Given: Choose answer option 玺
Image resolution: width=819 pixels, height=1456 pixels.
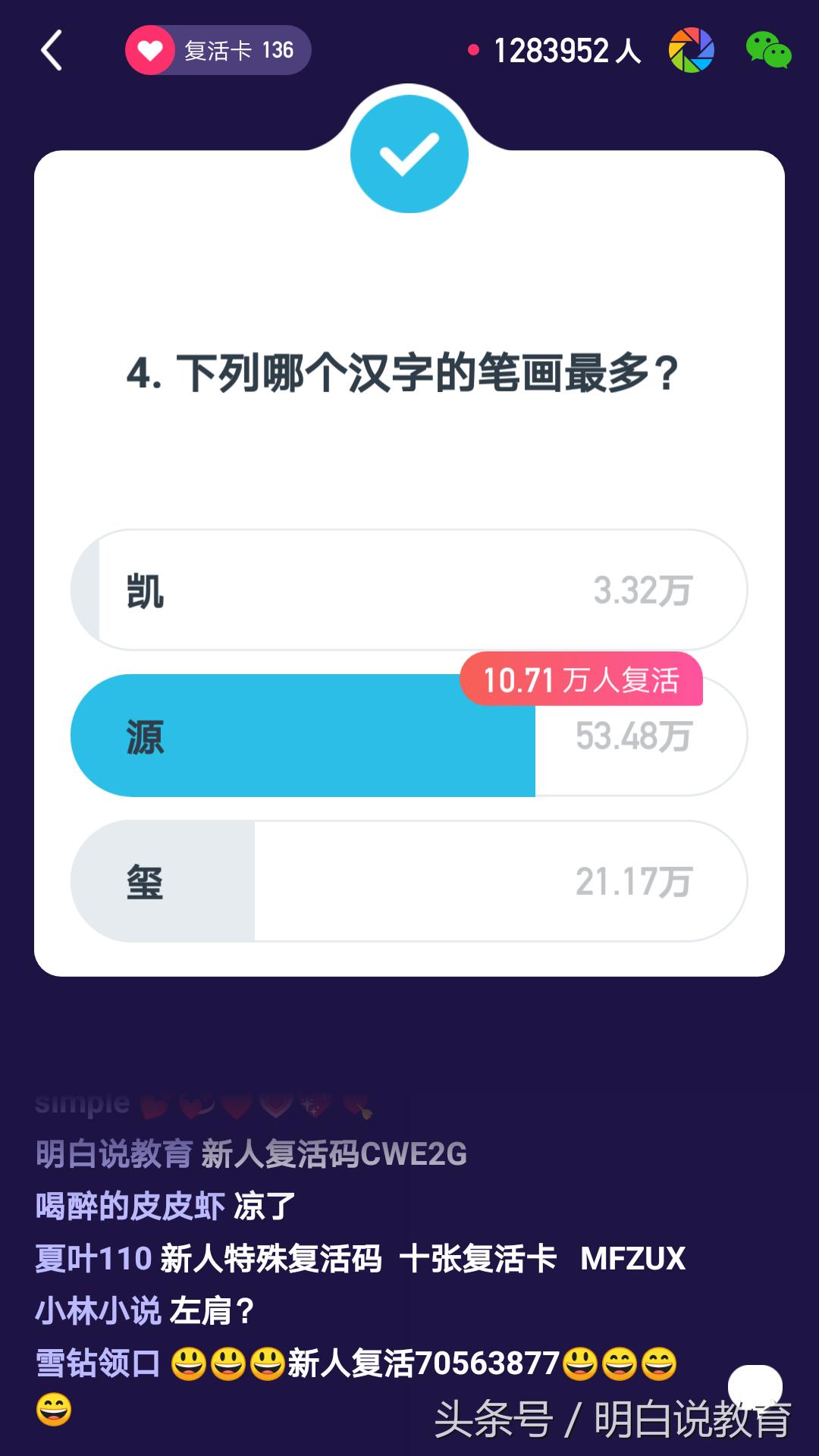Looking at the screenshot, I should 409,881.
